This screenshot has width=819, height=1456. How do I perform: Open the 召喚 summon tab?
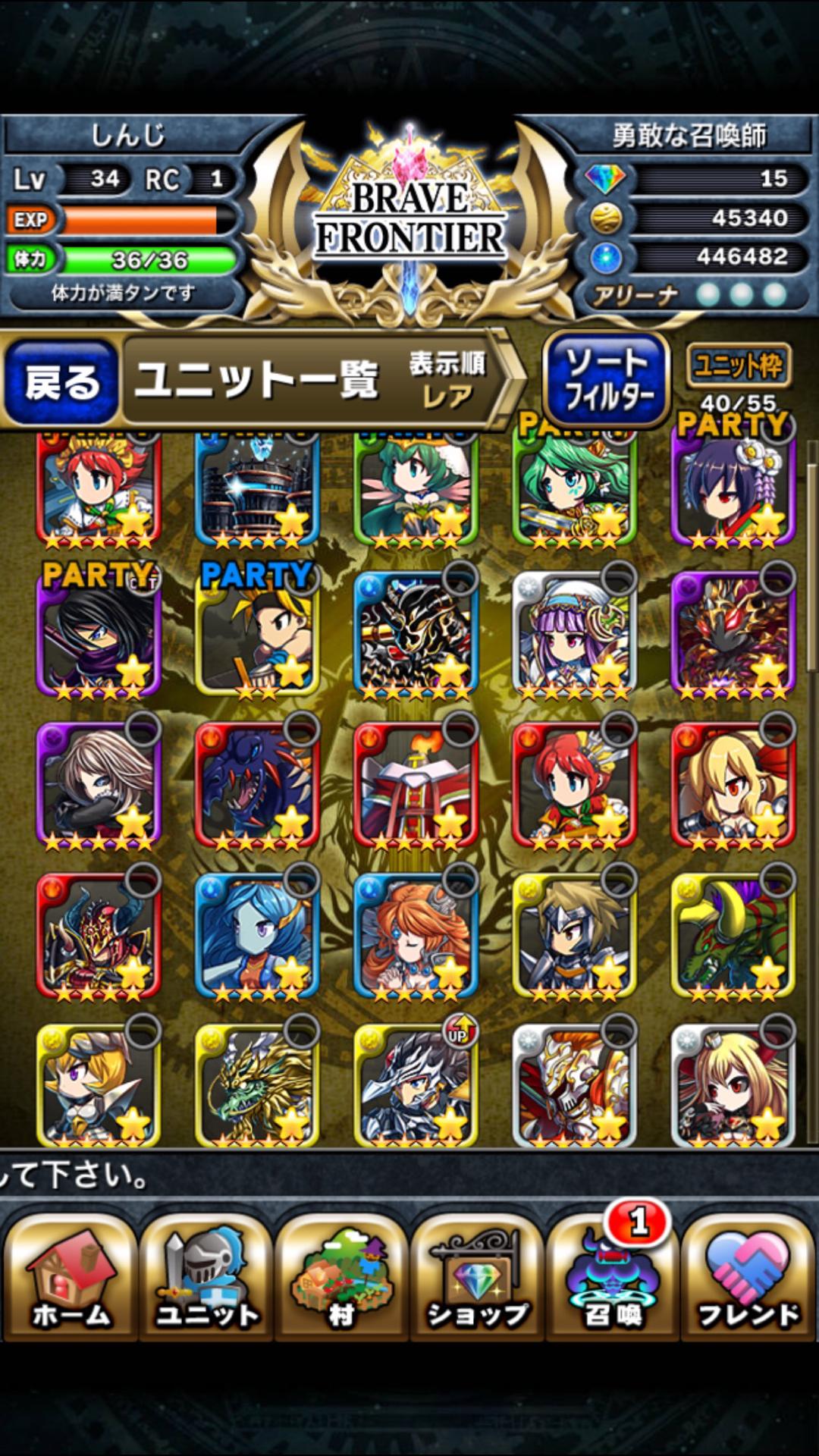point(613,1279)
